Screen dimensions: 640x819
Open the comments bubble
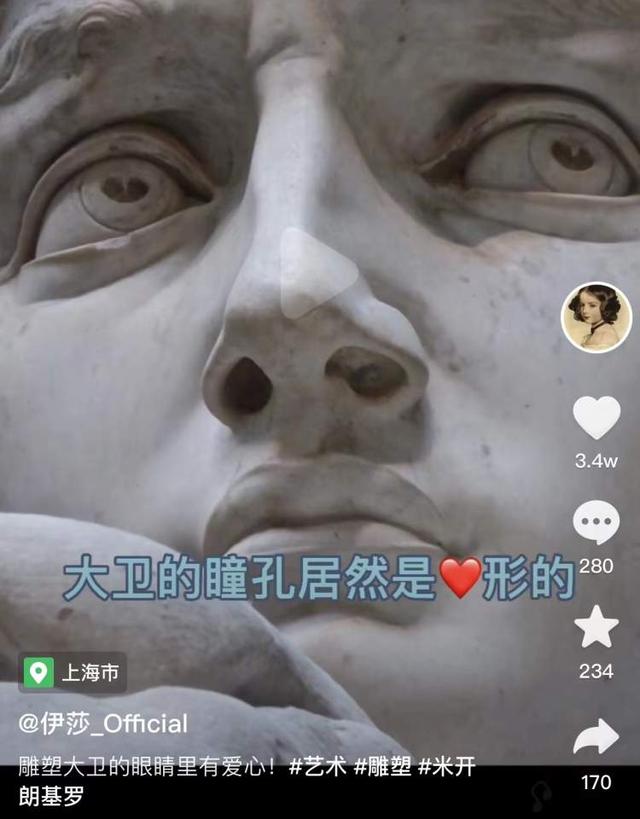coord(596,522)
